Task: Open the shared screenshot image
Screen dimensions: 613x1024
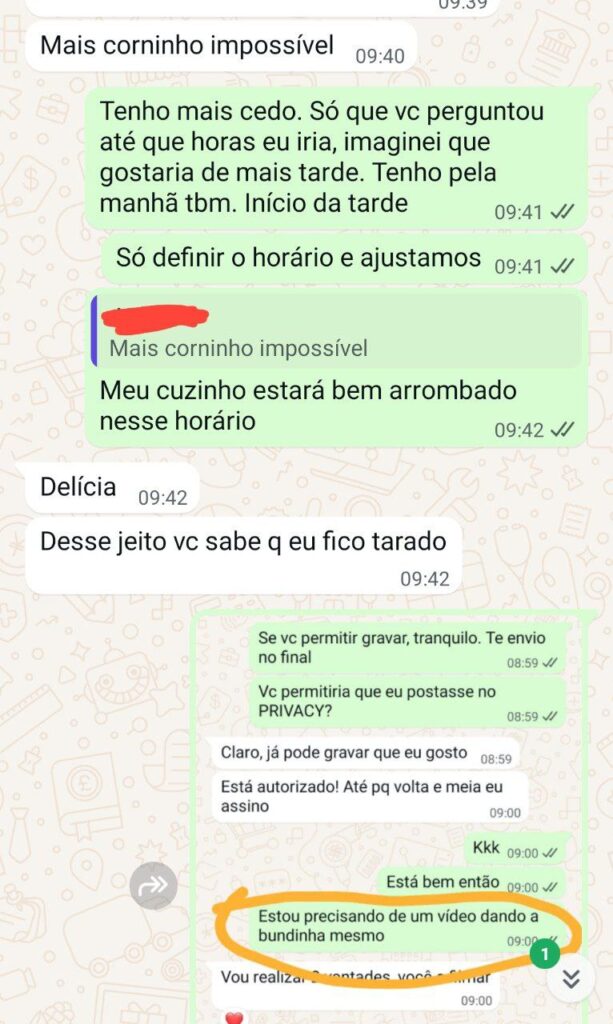Action: click(400, 780)
